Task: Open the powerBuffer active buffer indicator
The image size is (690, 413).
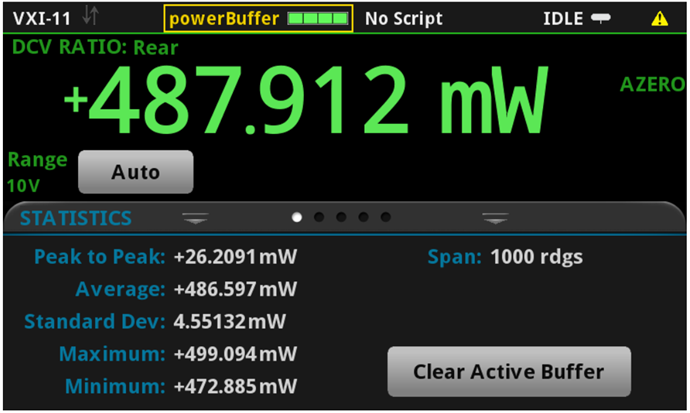Action: (x=259, y=17)
